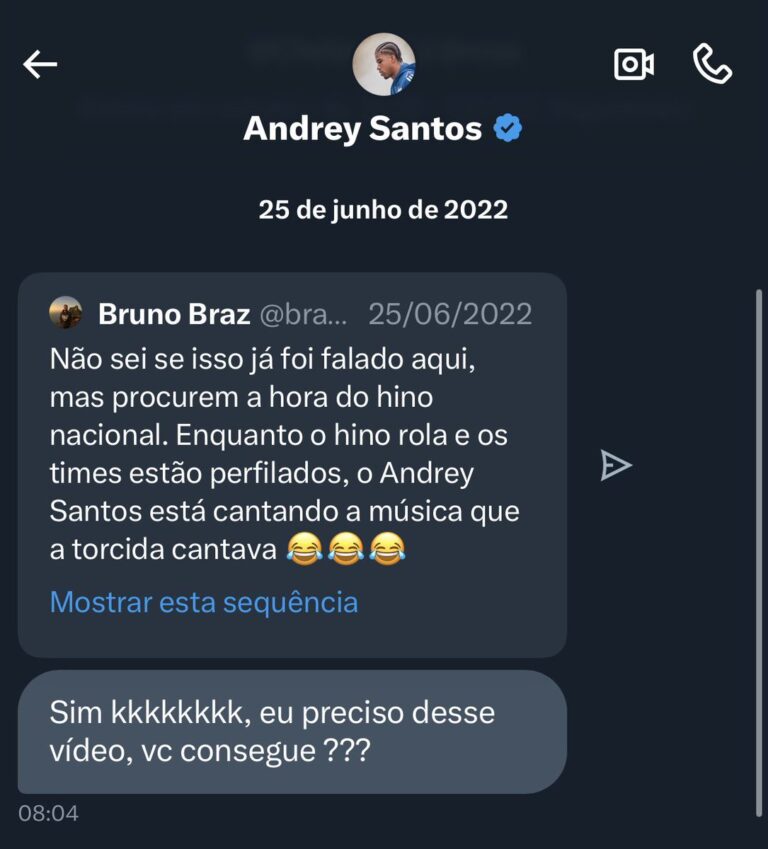Tap 'Mostrar esta sequência' link
The height and width of the screenshot is (849, 768).
tap(204, 602)
